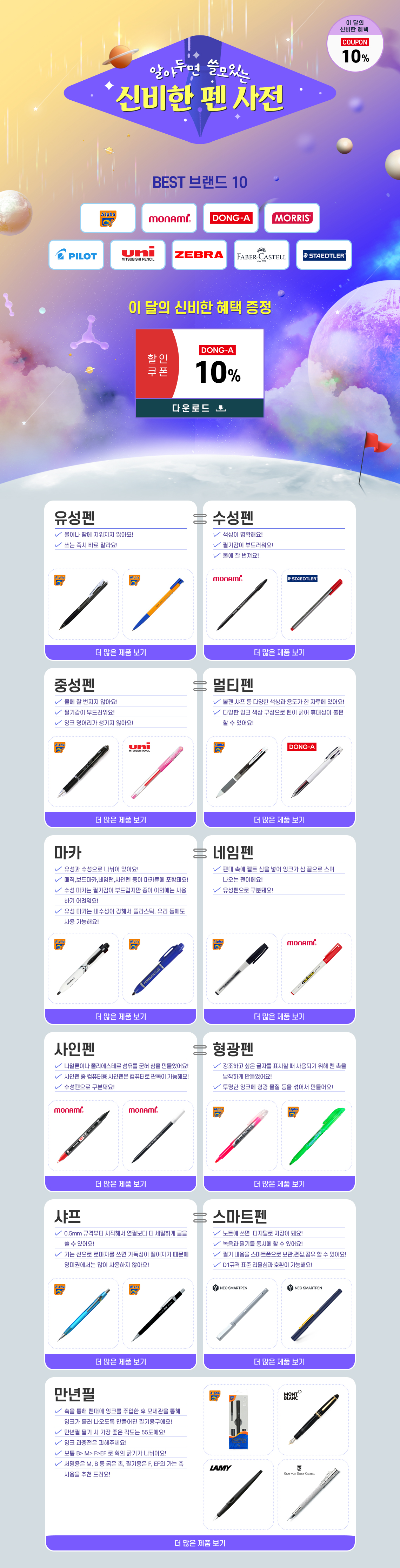Select the Monami brand logo
Viewport: 400px width, 1568px height.
pyautogui.click(x=169, y=218)
